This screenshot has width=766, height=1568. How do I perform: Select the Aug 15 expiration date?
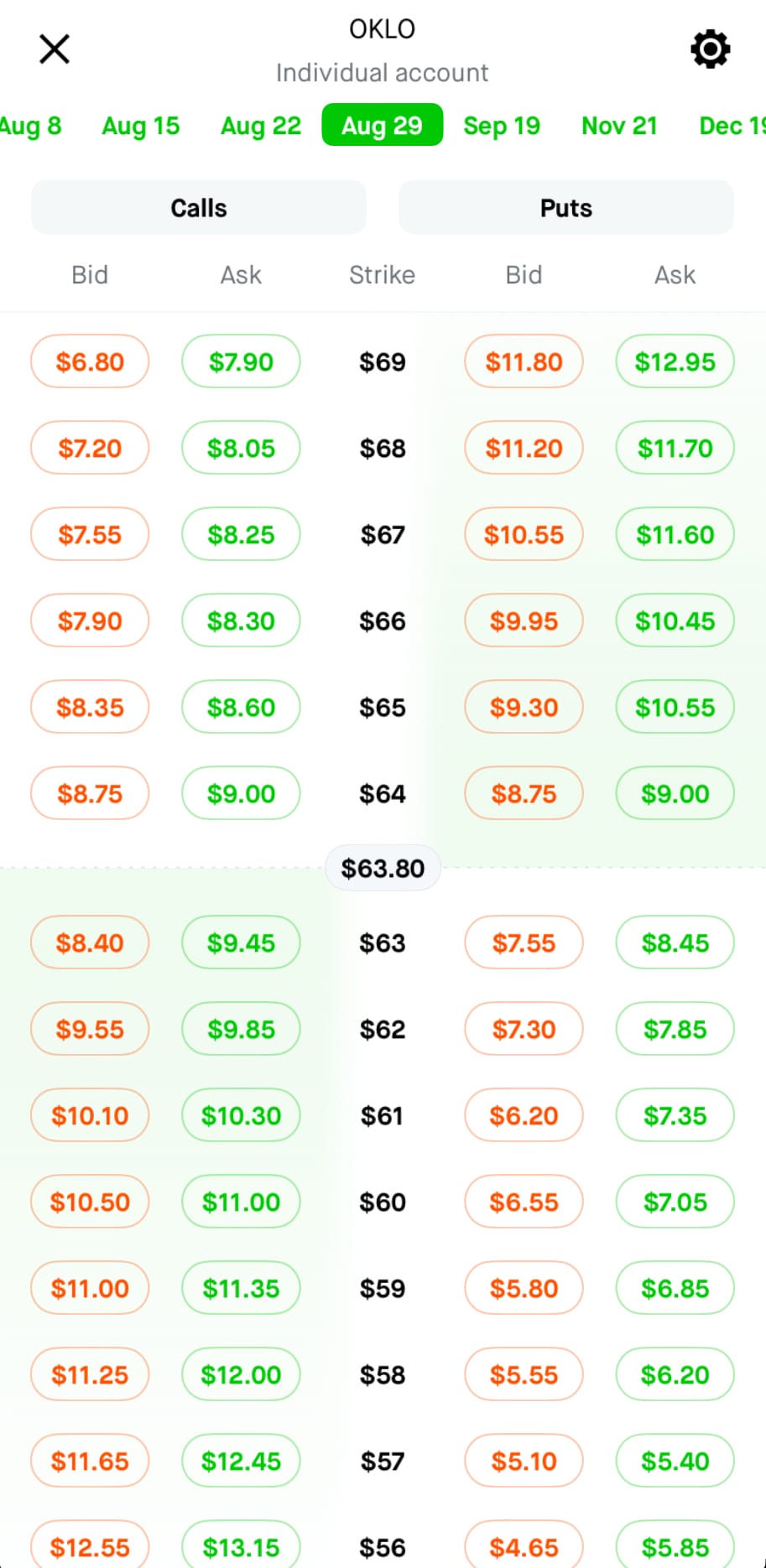141,126
